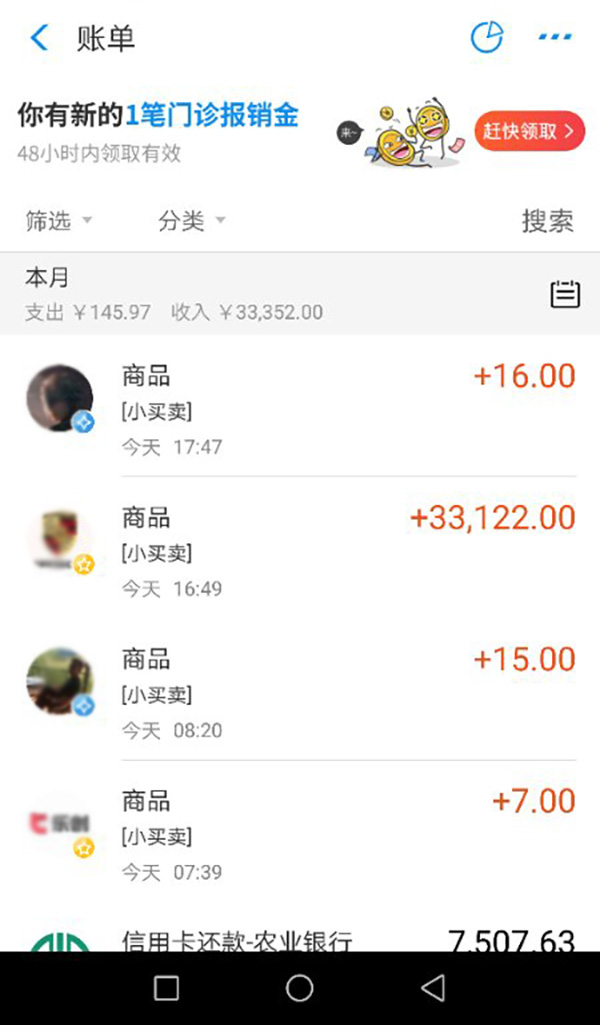Expand the 分类 category dropdown
600x1025 pixels.
(x=191, y=221)
